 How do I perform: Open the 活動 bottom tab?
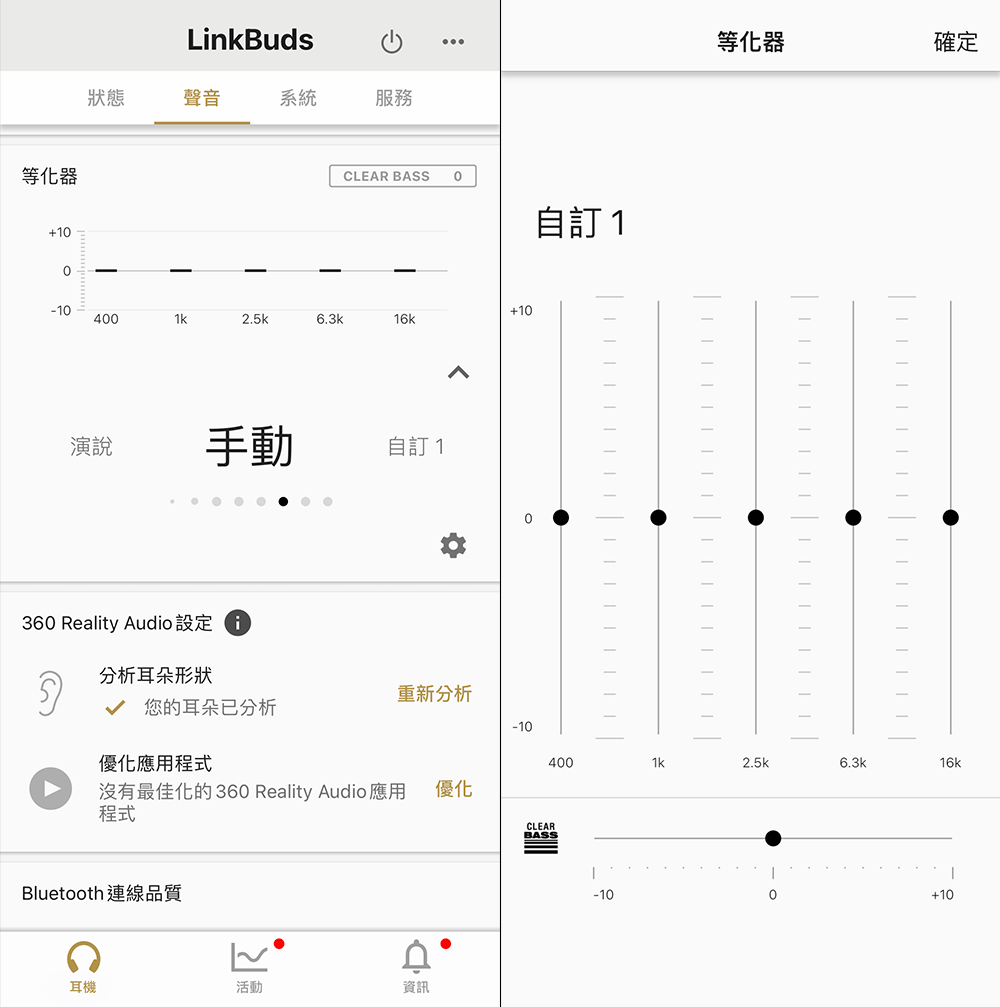pyautogui.click(x=249, y=967)
